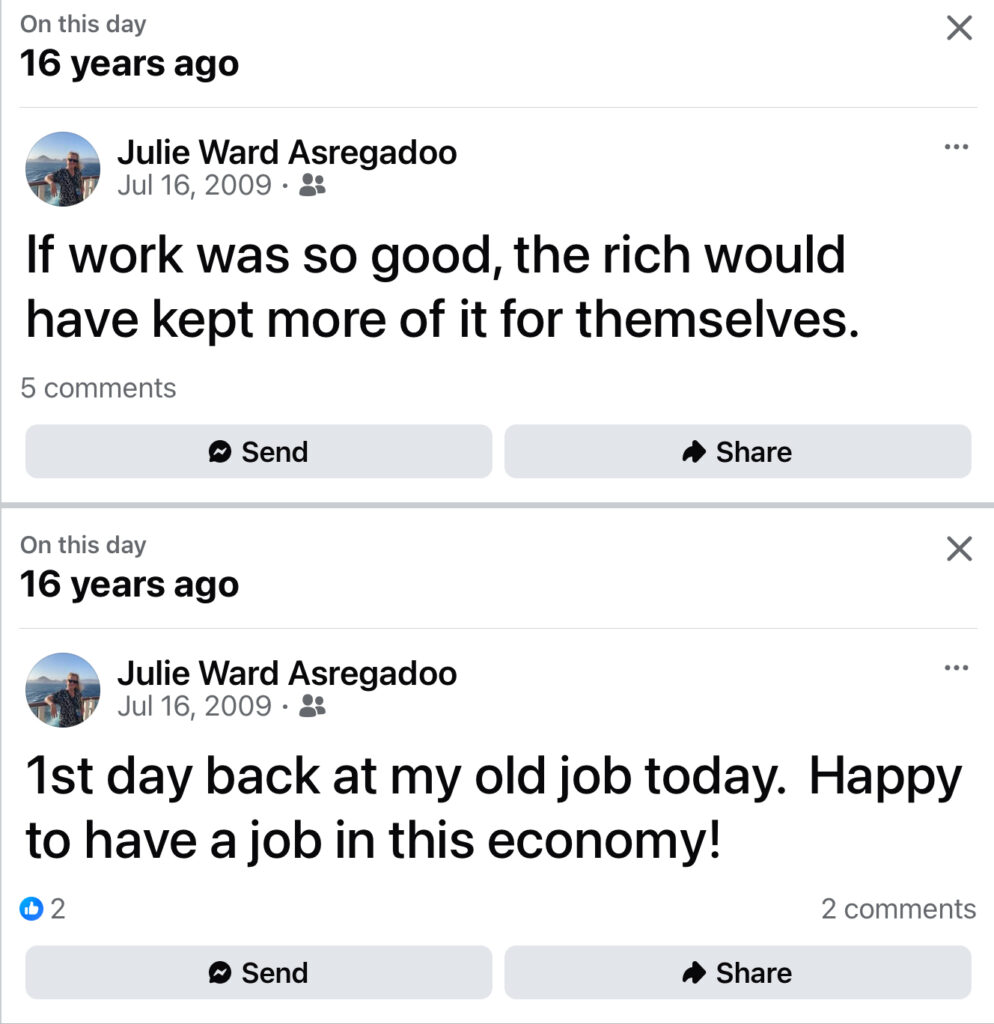Share the "If work was so good" post
The width and height of the screenshot is (994, 1024).
(x=737, y=452)
